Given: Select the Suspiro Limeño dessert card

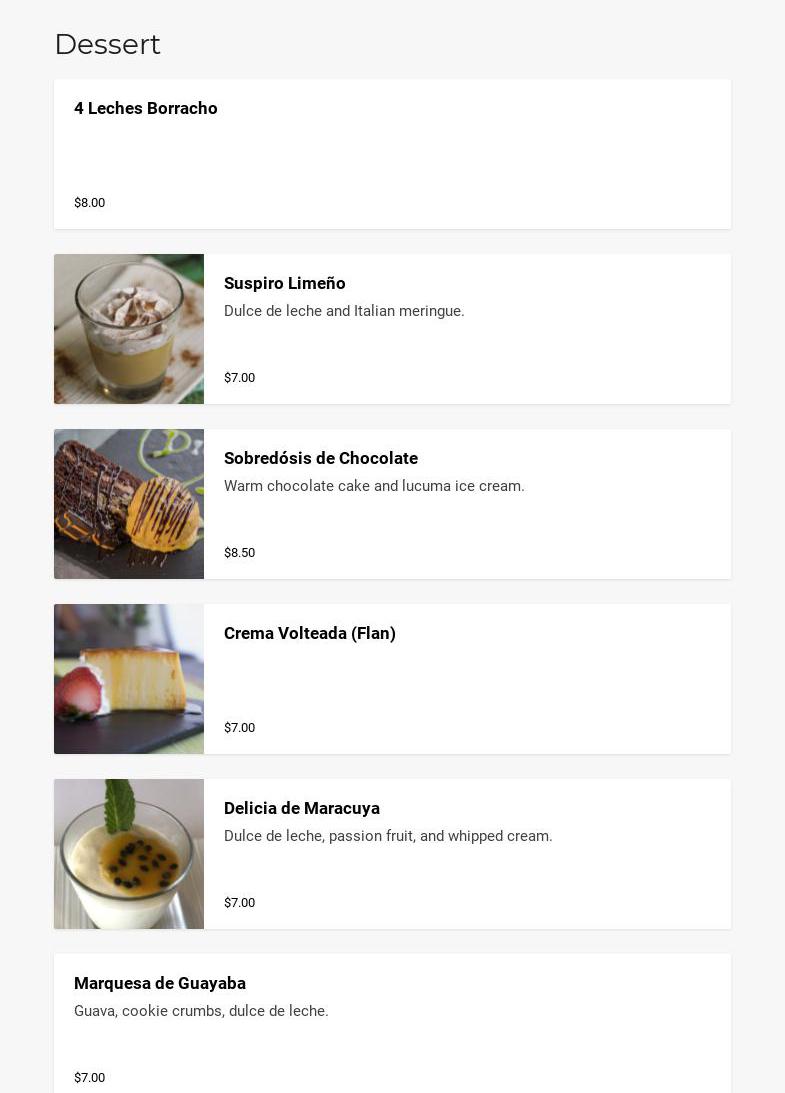Looking at the screenshot, I should click(392, 329).
